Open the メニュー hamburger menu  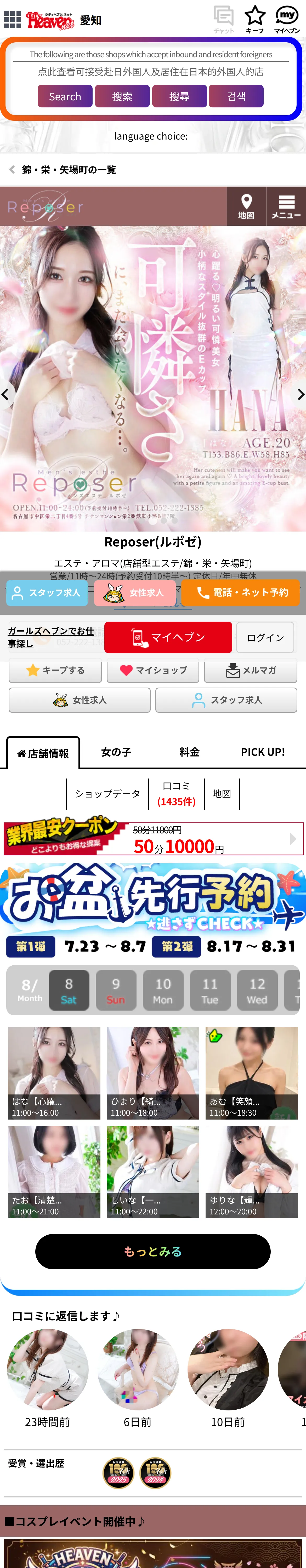[x=286, y=206]
